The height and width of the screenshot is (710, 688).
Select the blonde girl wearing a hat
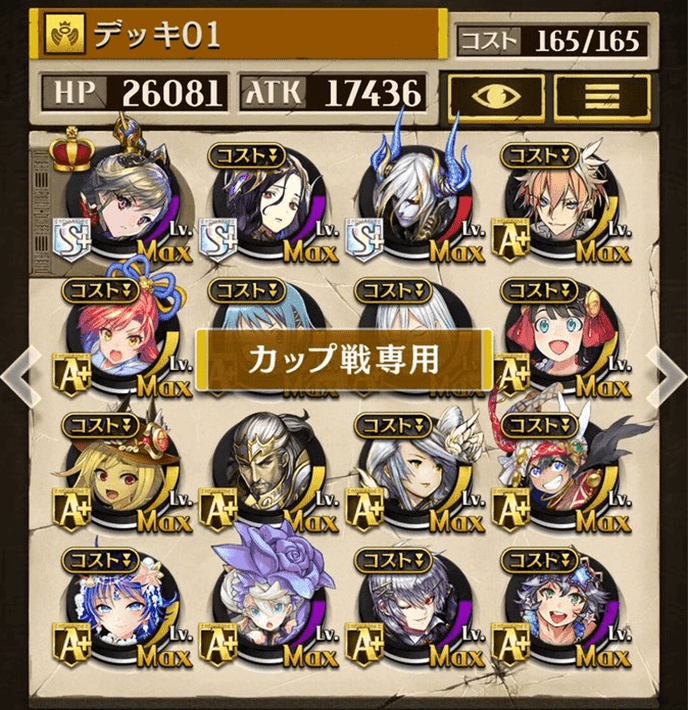[x=112, y=470]
